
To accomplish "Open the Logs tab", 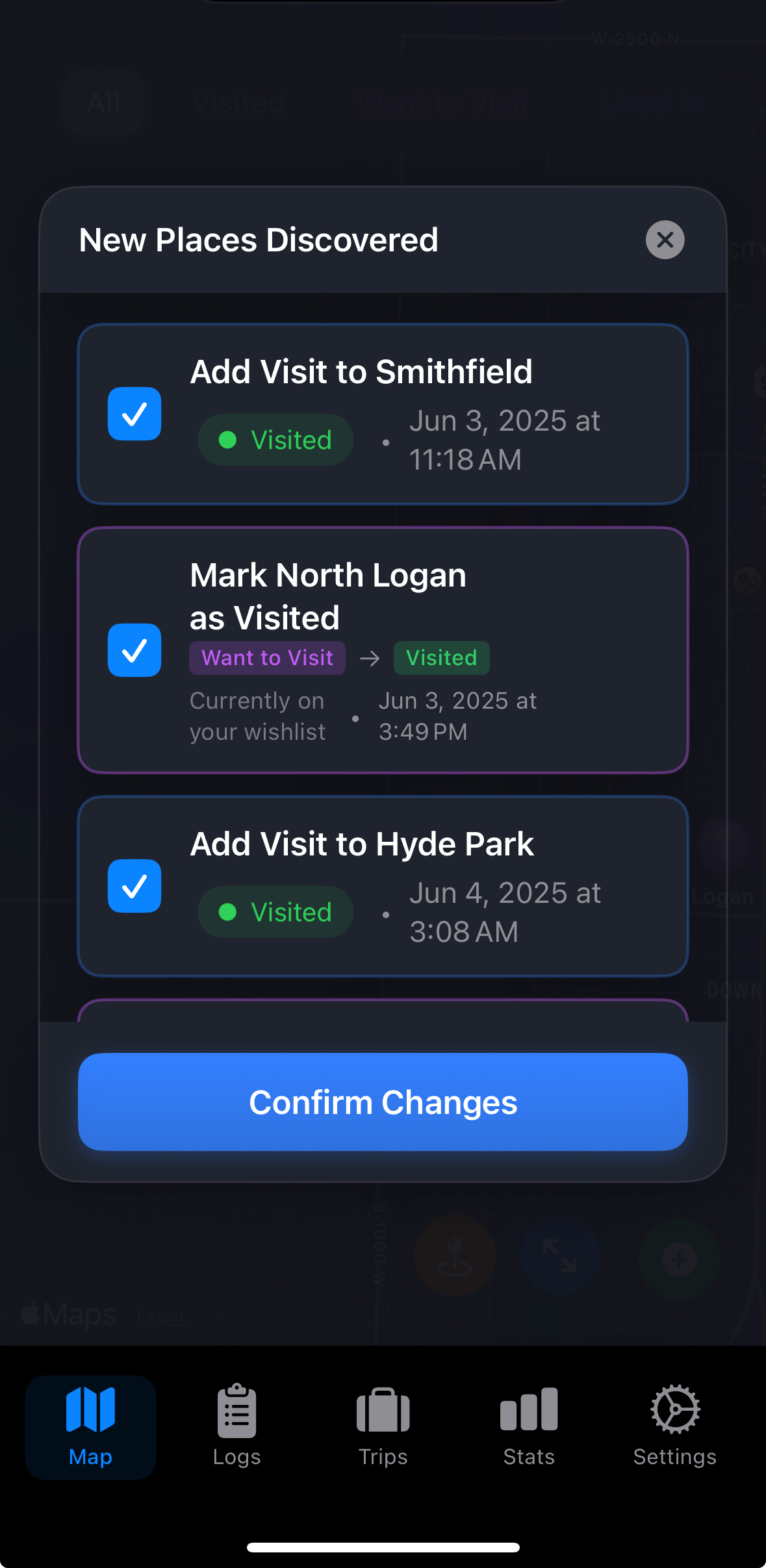I will pyautogui.click(x=236, y=1427).
